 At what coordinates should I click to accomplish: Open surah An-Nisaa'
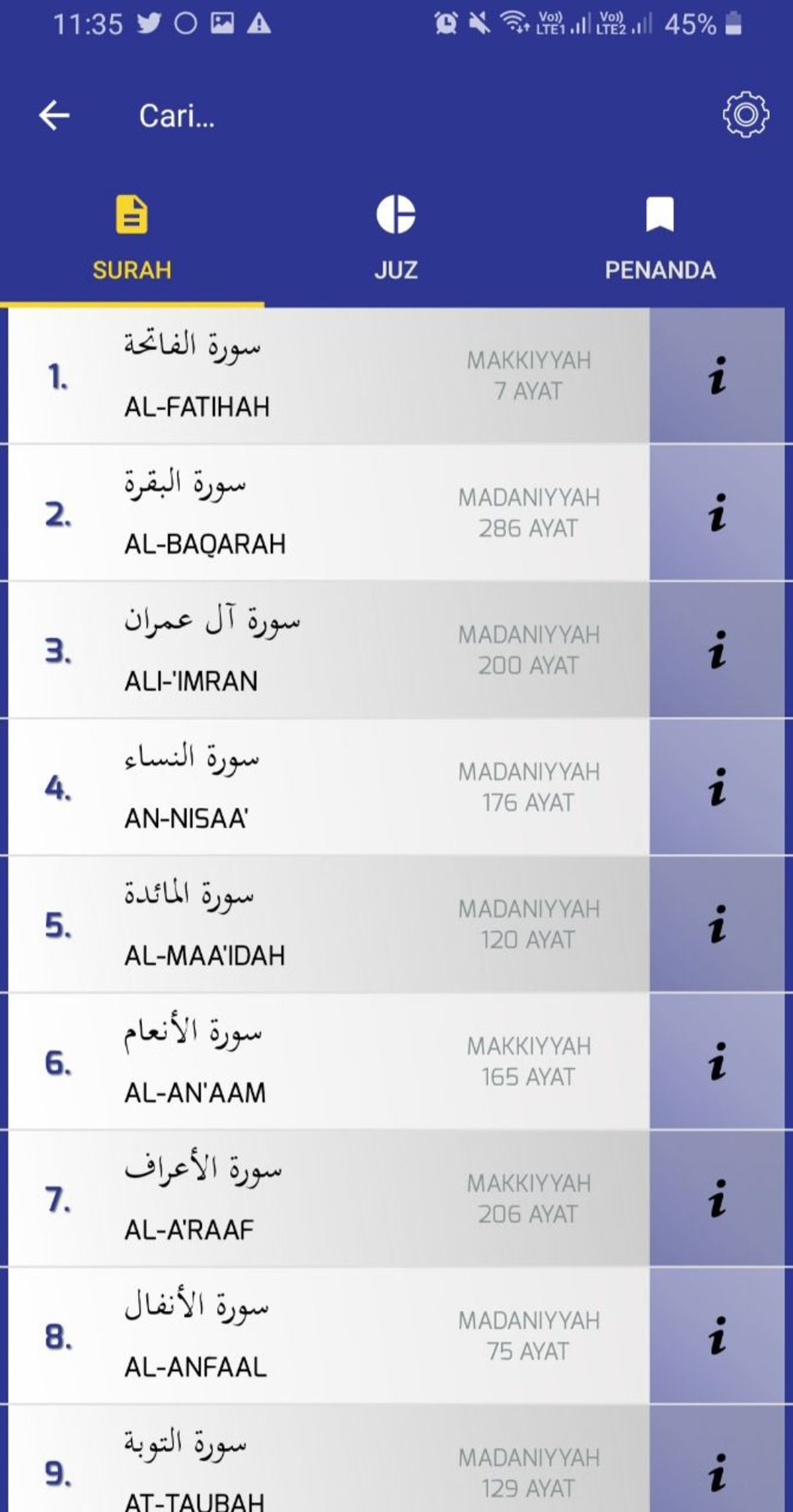(x=328, y=788)
